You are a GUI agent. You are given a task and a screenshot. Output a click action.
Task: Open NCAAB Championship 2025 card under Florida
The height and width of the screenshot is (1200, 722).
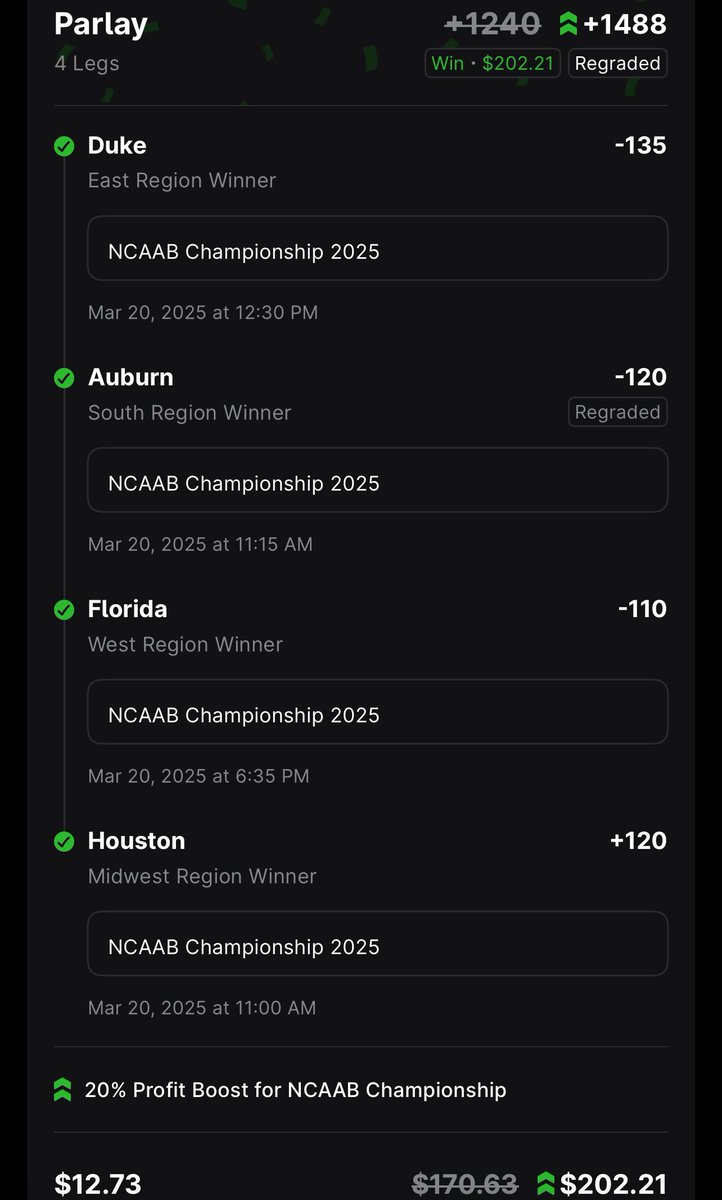click(x=378, y=712)
